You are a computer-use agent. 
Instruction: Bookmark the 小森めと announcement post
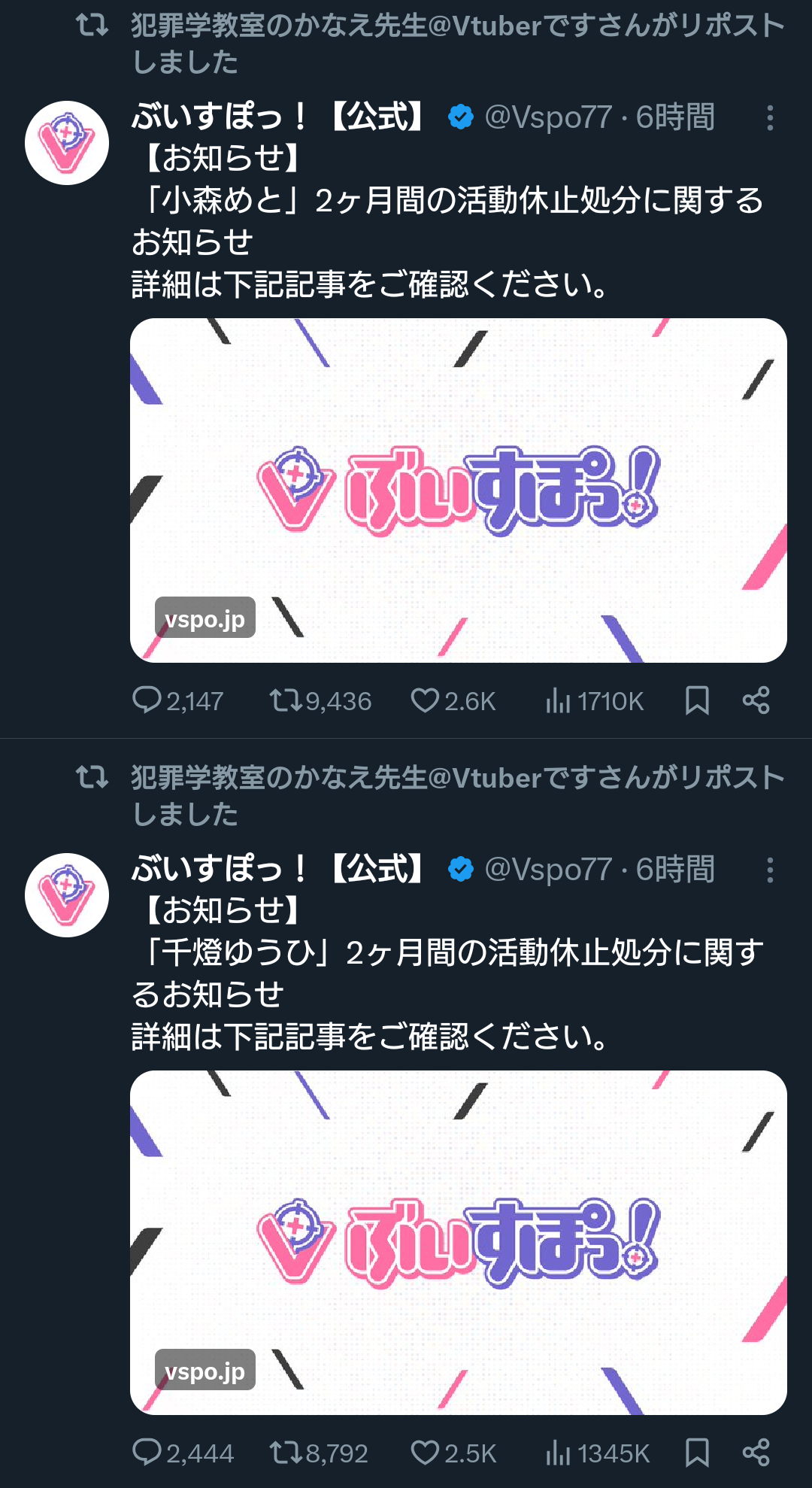coord(697,700)
